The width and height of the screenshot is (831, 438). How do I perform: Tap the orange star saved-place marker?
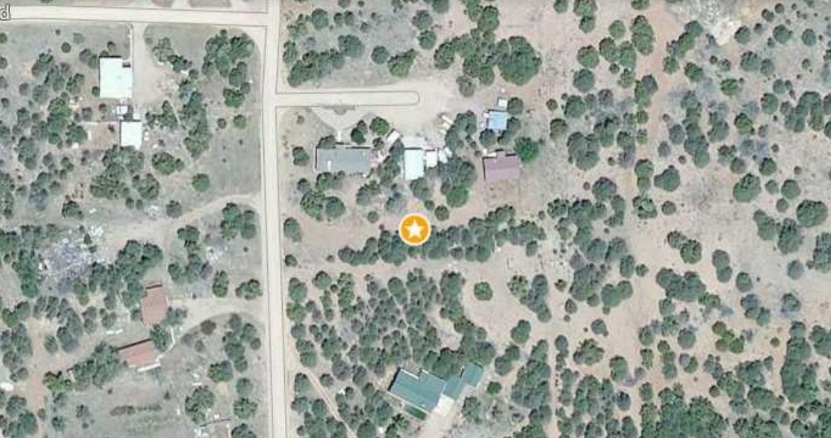414,230
